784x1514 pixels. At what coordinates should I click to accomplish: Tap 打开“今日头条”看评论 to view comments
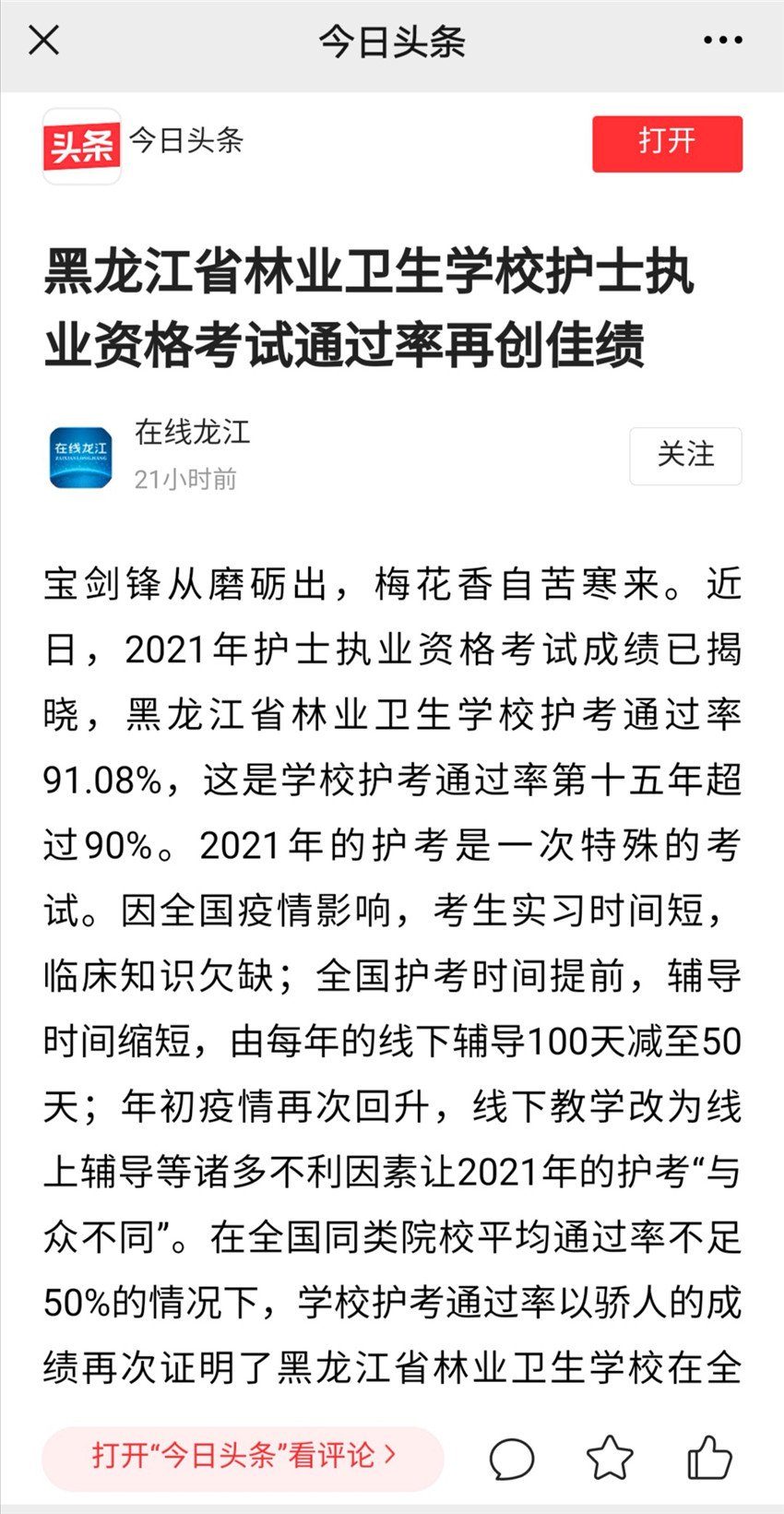pyautogui.click(x=244, y=1457)
